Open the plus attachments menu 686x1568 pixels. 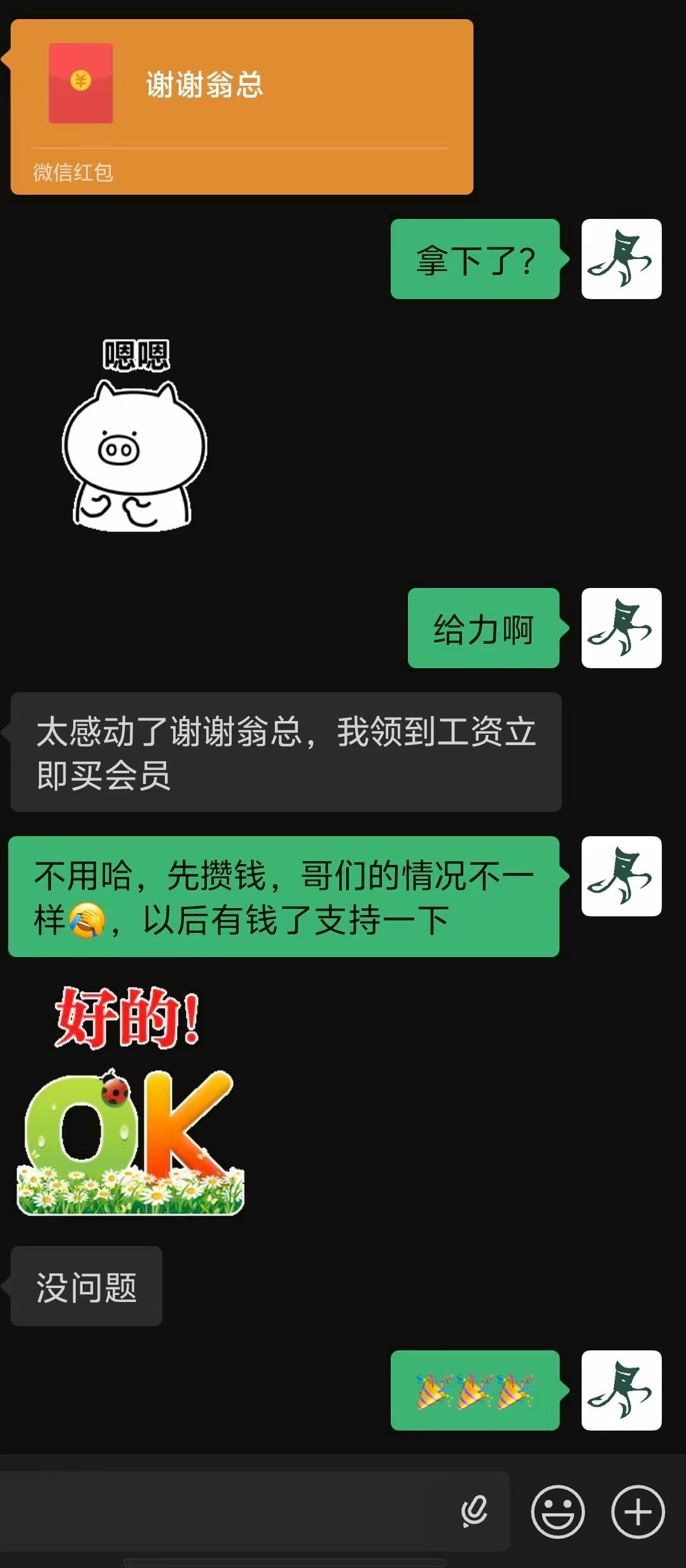coord(638,1511)
